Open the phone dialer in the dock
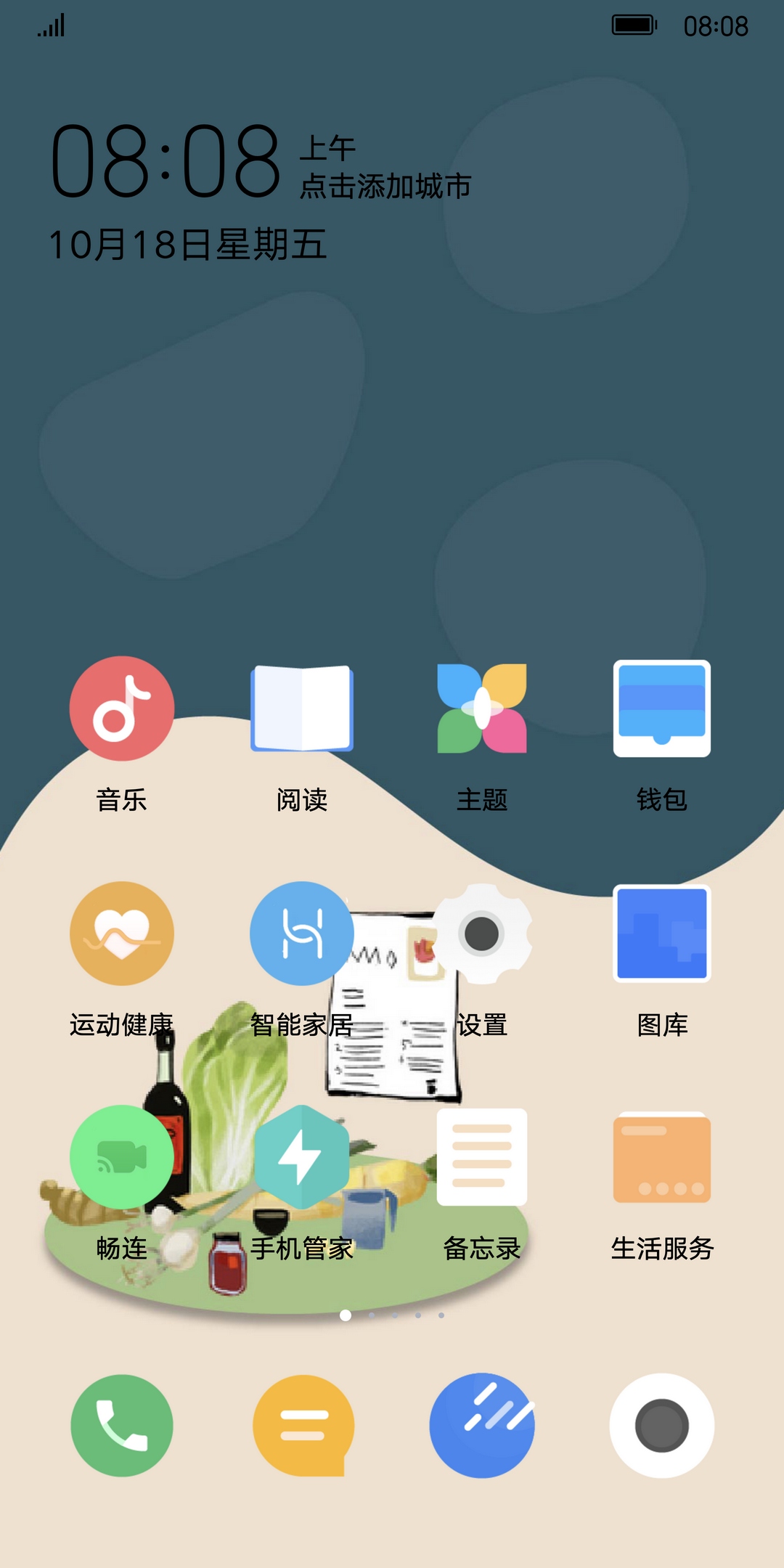The width and height of the screenshot is (784, 1568). click(121, 1426)
